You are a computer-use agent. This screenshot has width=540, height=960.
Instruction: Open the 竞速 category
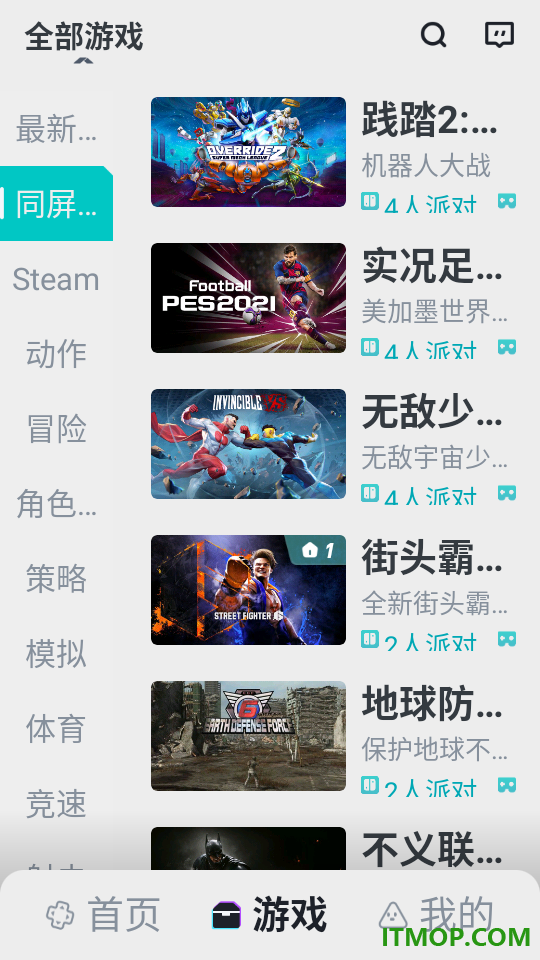point(56,803)
